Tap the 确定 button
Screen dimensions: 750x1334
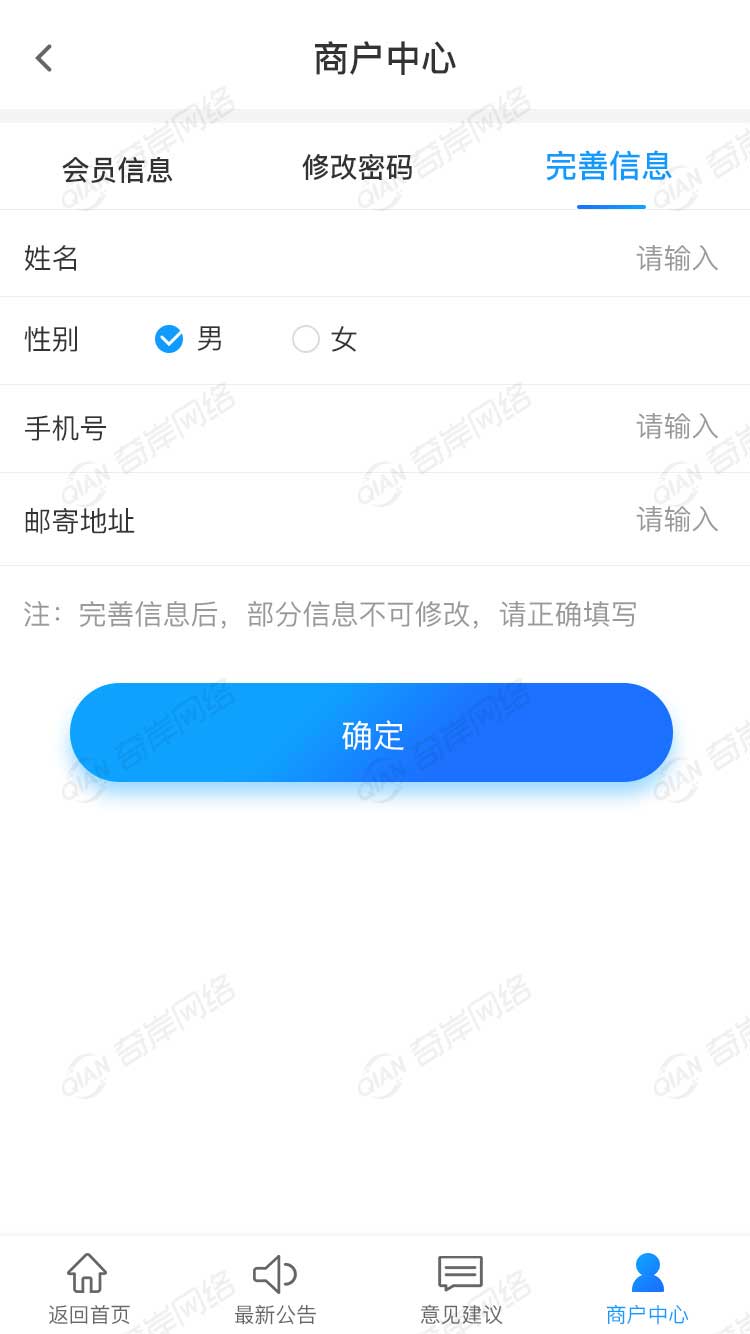tap(371, 733)
